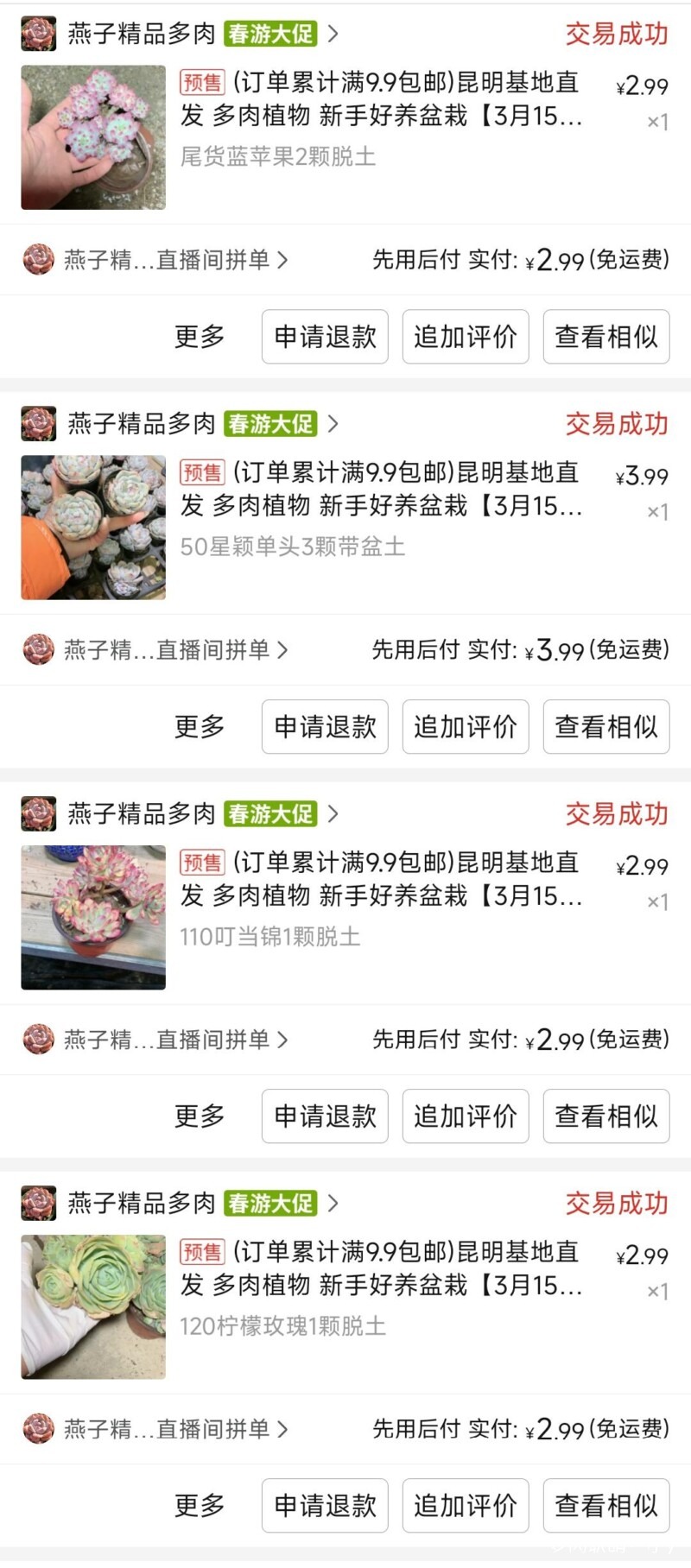Open the 120柠檬玫瑰1颗脱土 product thumbnail
Viewport: 691px width, 1568px height.
(x=93, y=1306)
